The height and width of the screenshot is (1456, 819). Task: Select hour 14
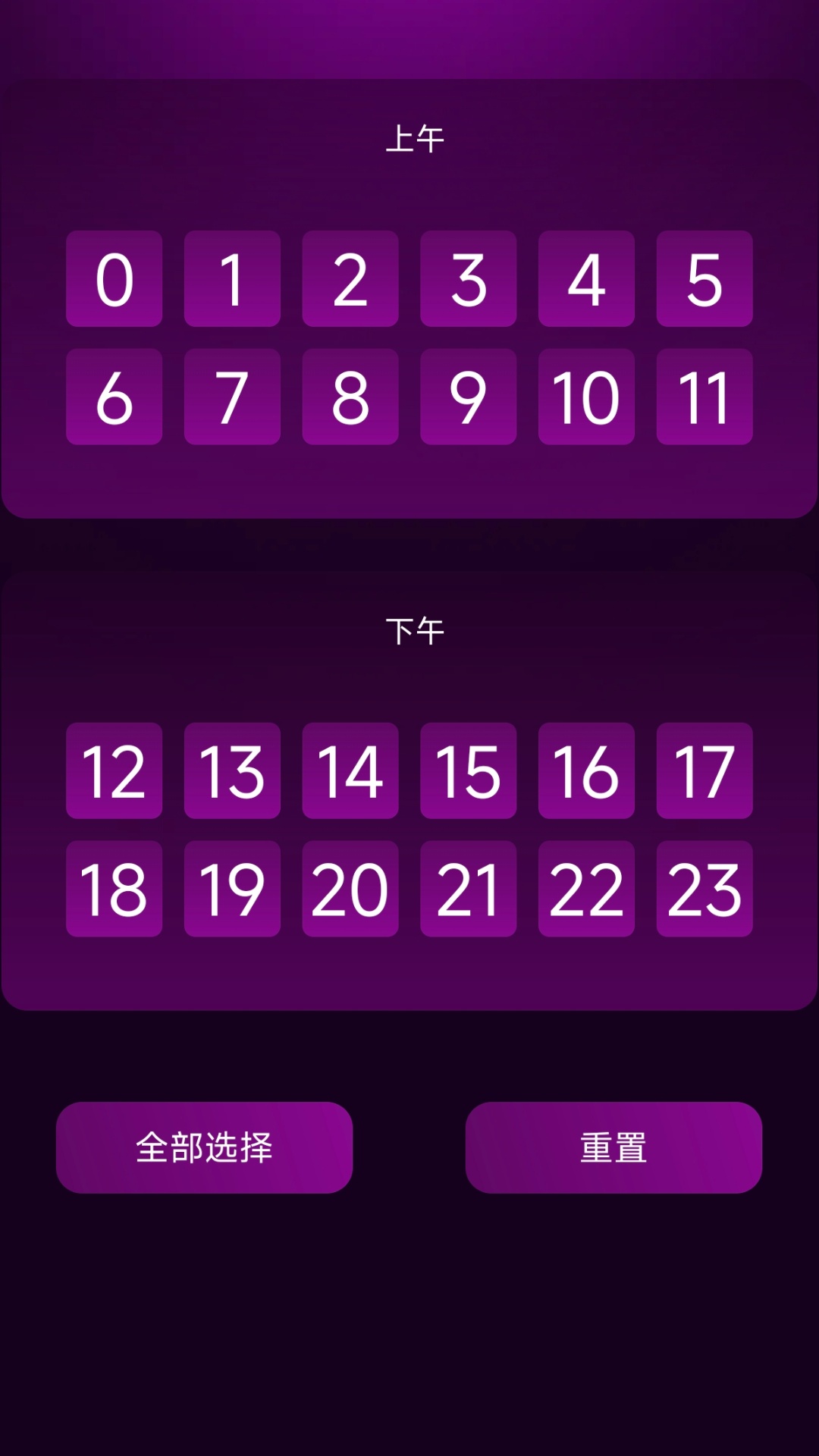pyautogui.click(x=350, y=770)
